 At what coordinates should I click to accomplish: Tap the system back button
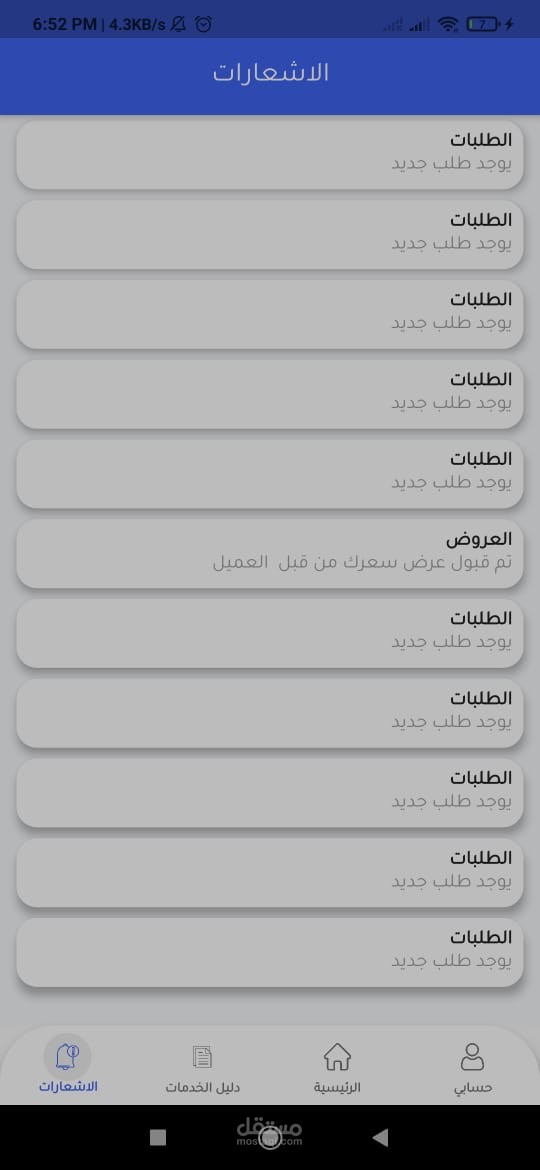coord(380,1137)
